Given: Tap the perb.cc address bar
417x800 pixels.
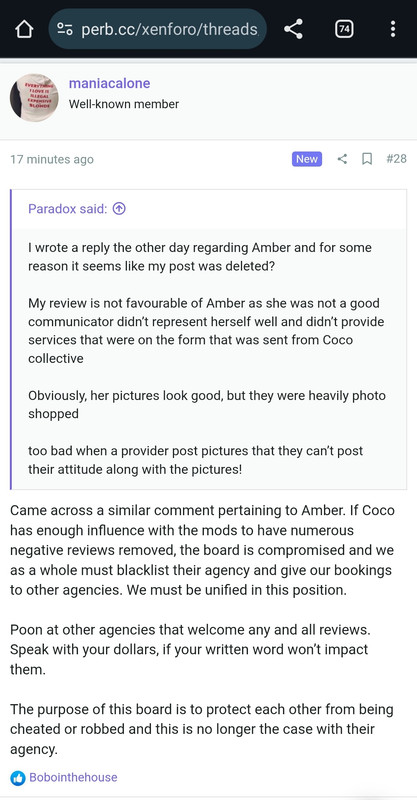Looking at the screenshot, I should tap(158, 29).
